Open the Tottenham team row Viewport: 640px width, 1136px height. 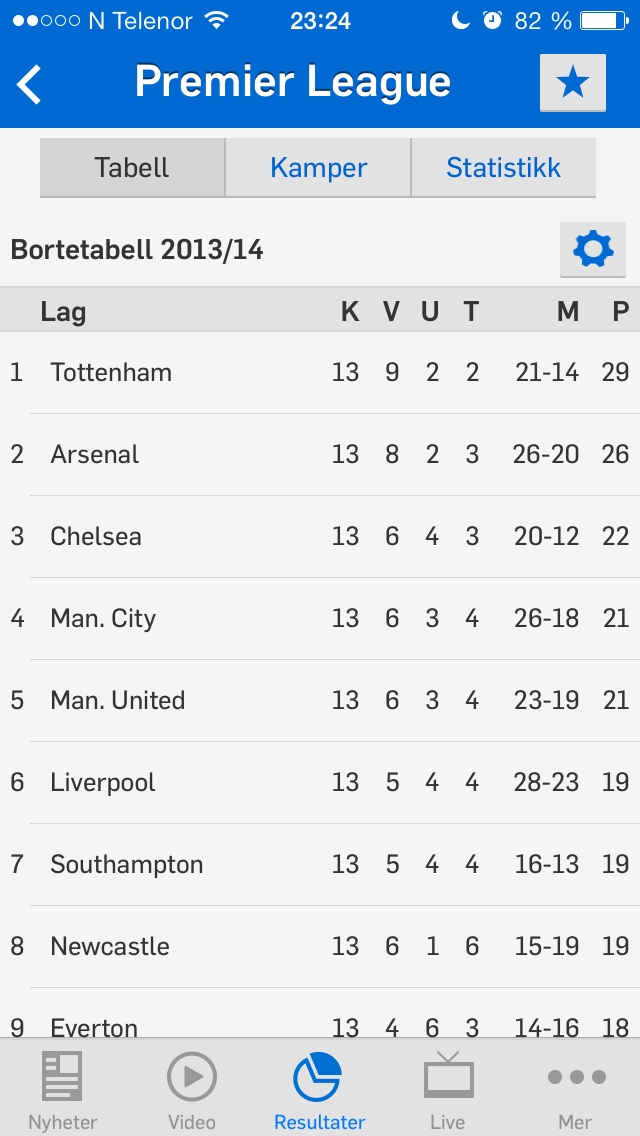[x=320, y=373]
